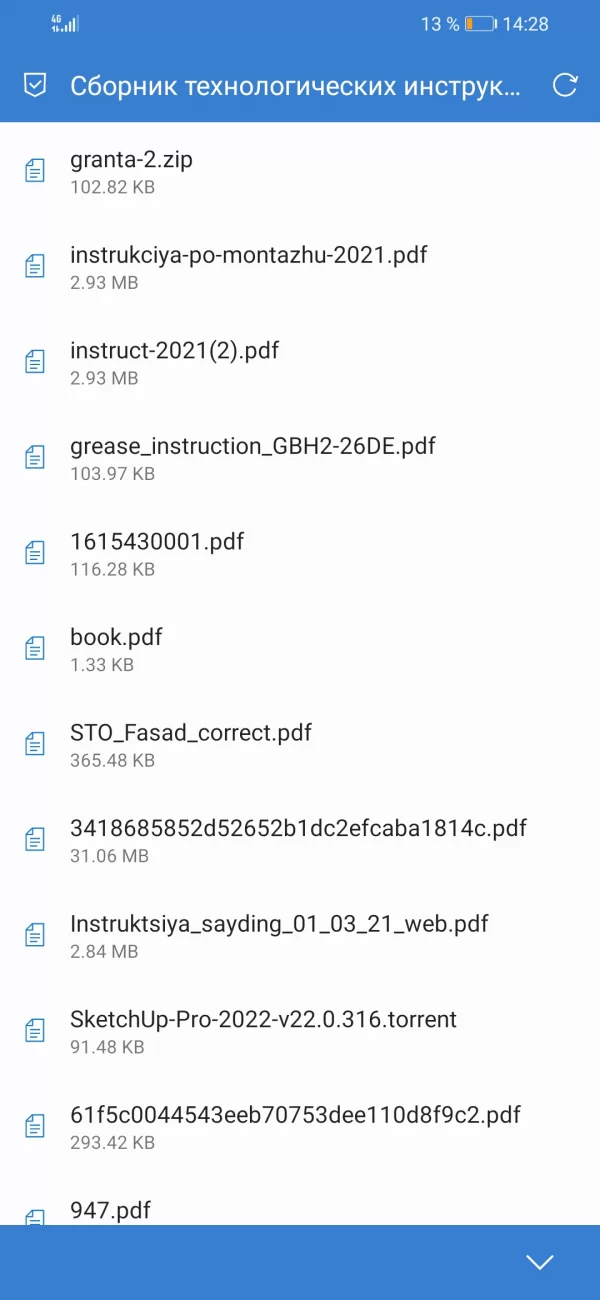Tap the refresh icon in top bar
This screenshot has height=1300, width=600.
point(565,85)
